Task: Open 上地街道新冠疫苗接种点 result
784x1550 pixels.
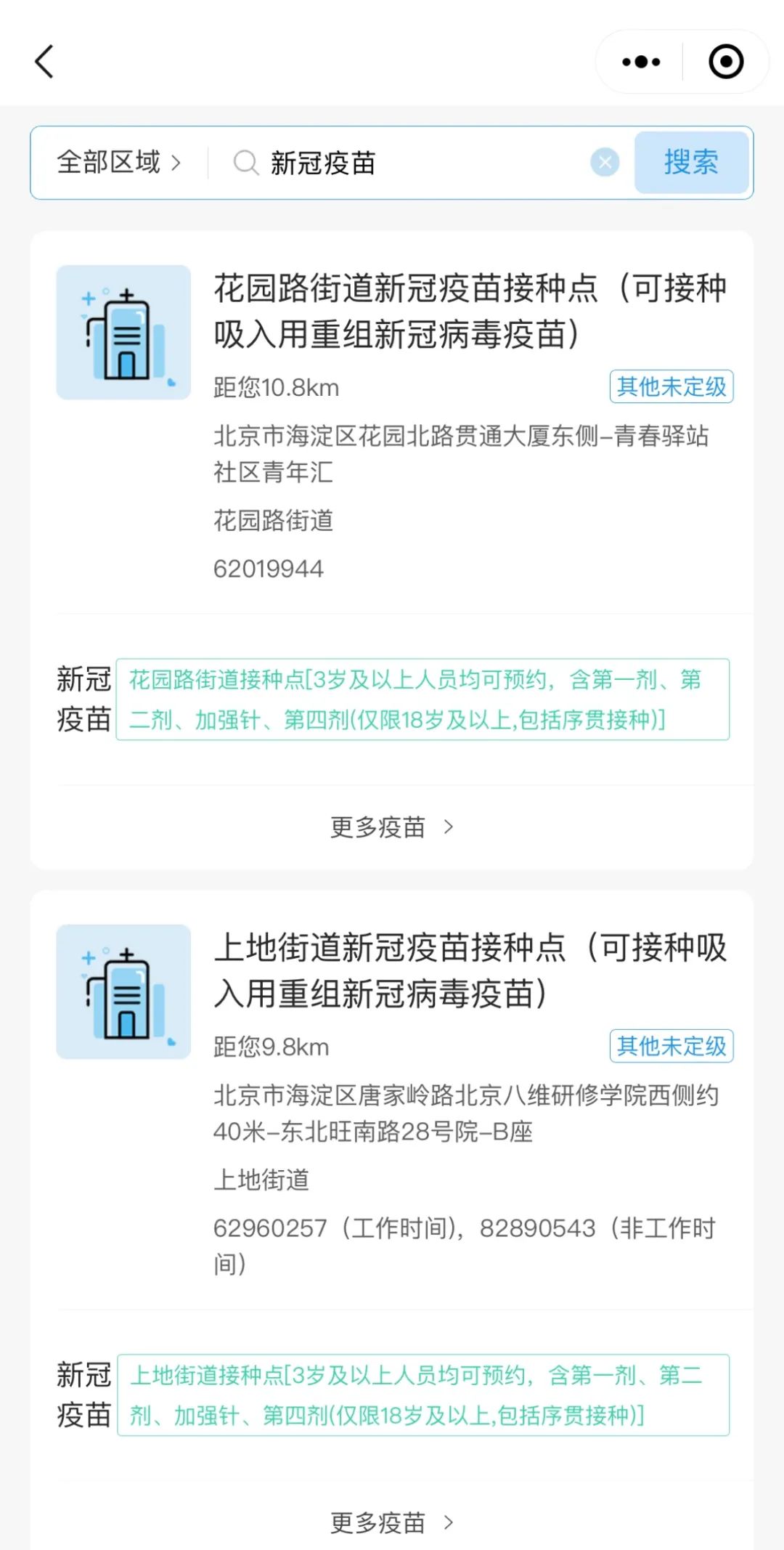Action: click(470, 970)
